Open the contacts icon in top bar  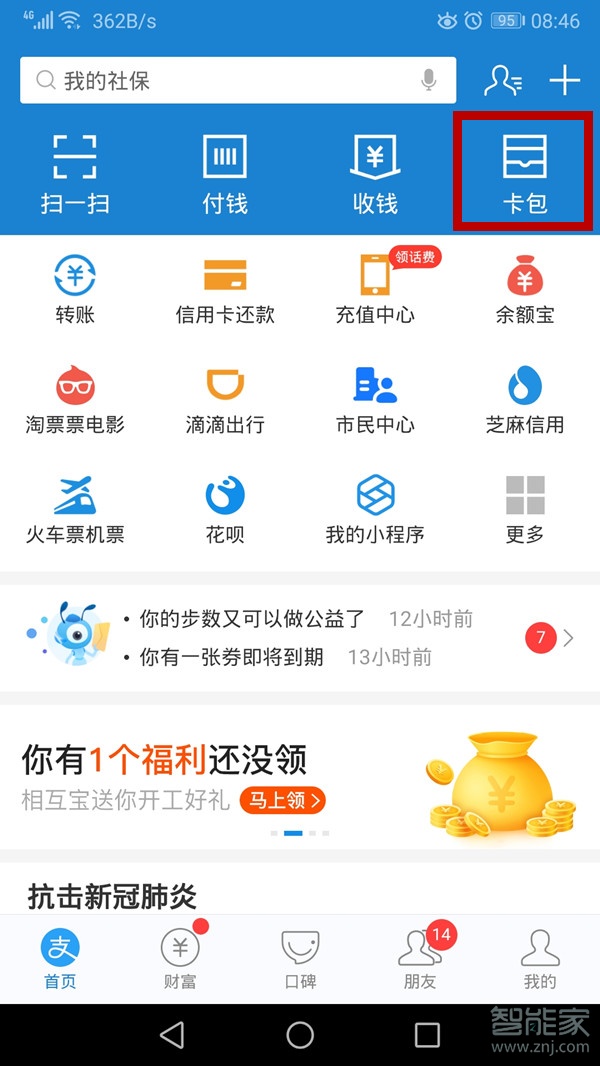(502, 81)
